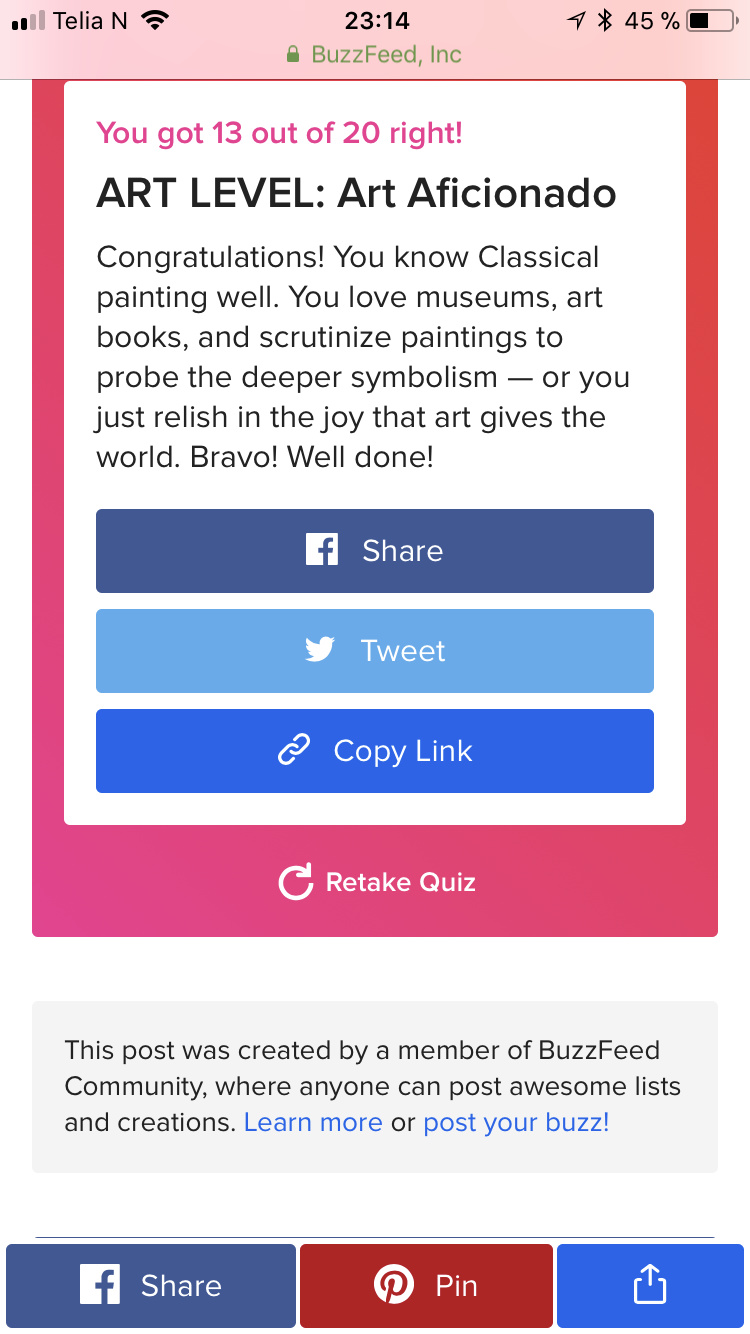Tweet the quiz result
750x1334 pixels.
[x=374, y=651]
